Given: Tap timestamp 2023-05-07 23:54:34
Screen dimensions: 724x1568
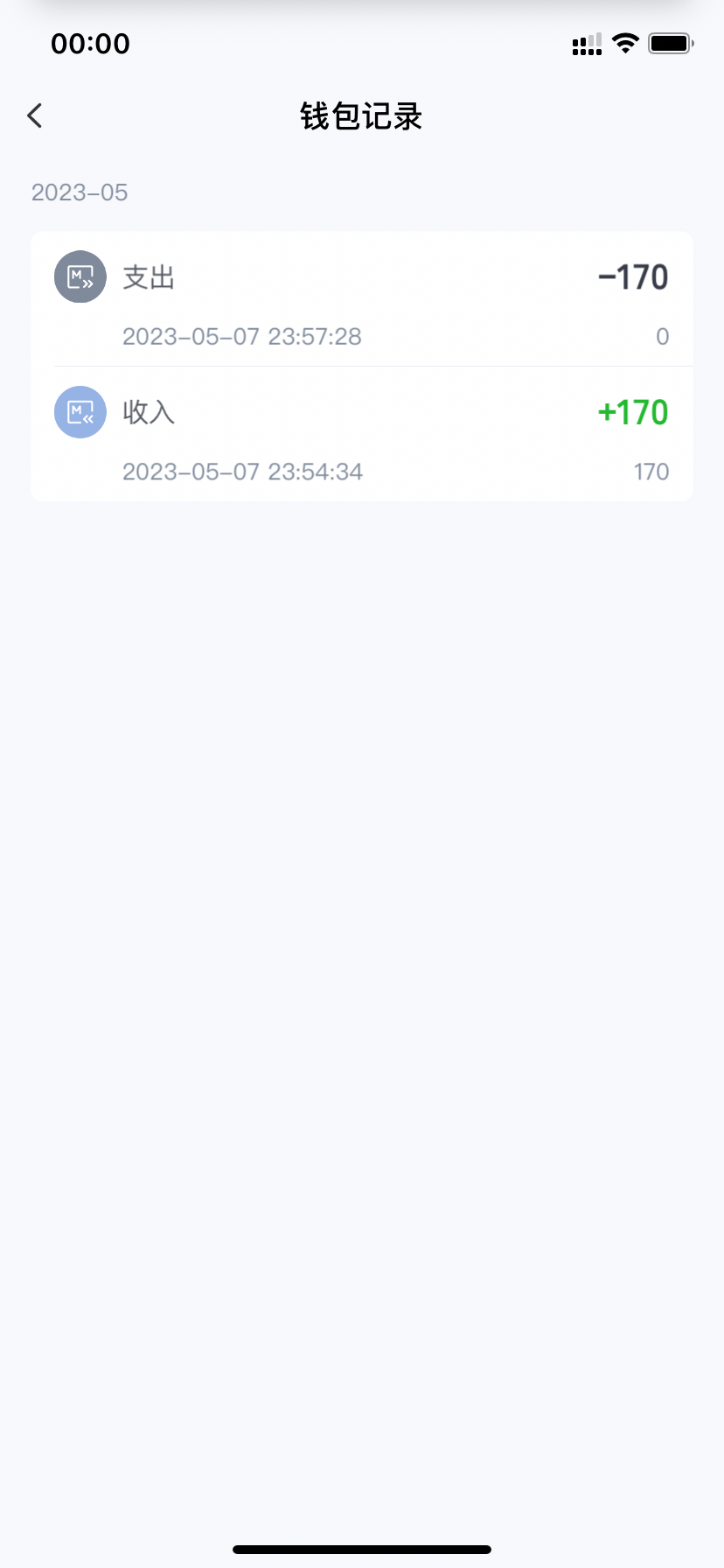Looking at the screenshot, I should pyautogui.click(x=242, y=472).
